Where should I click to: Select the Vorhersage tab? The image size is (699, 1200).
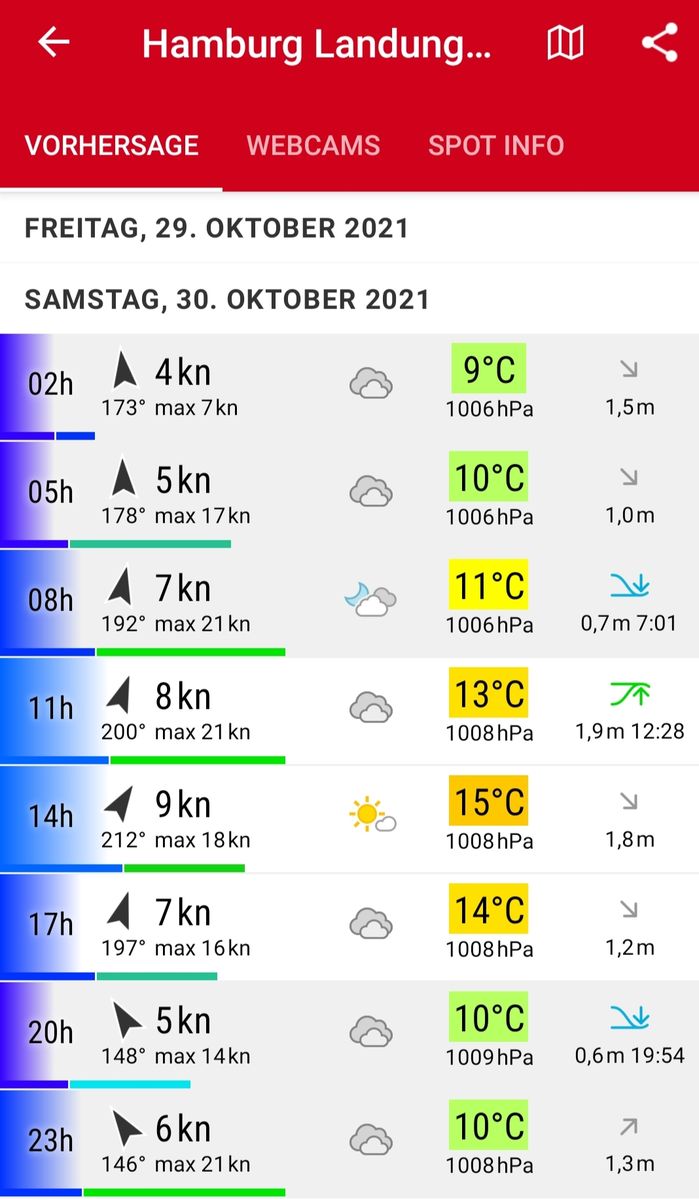click(x=111, y=145)
